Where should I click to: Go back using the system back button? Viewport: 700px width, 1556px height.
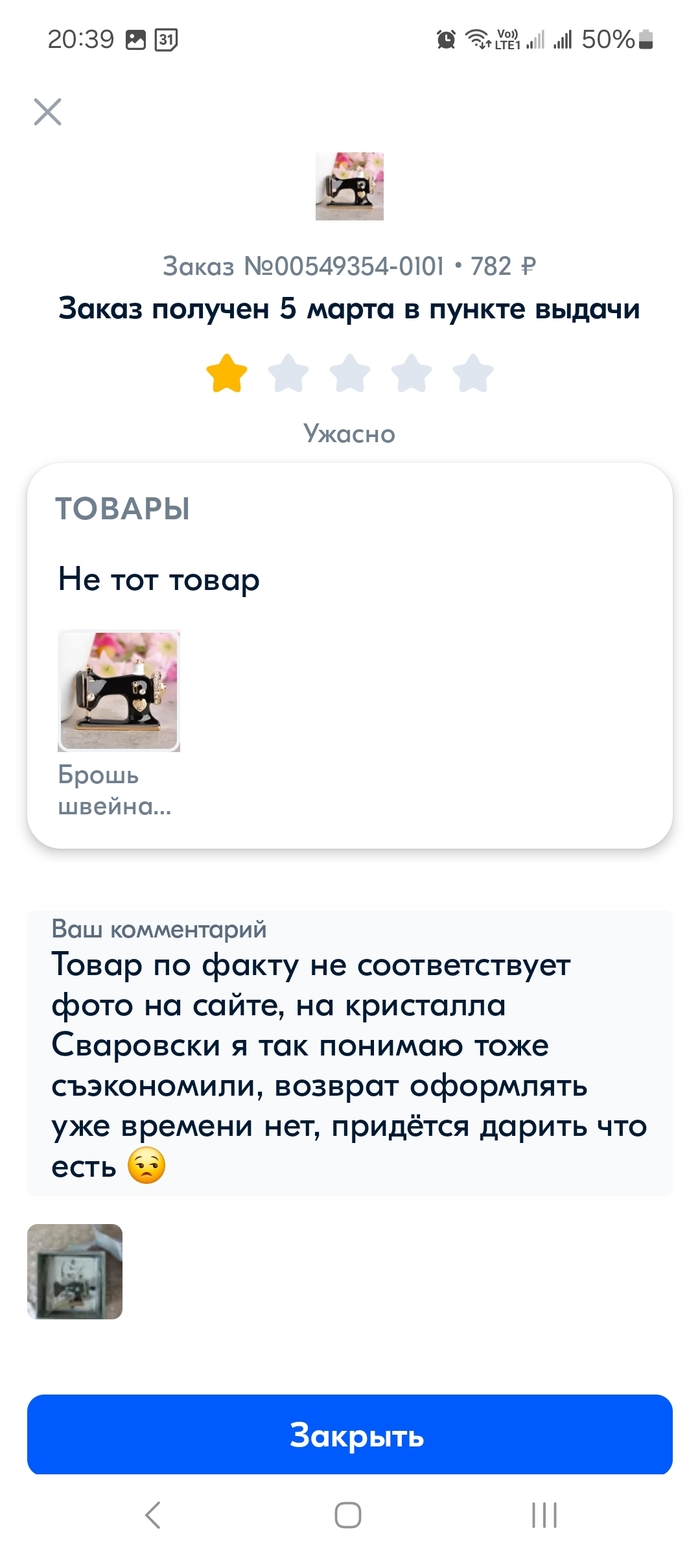pyautogui.click(x=153, y=1515)
